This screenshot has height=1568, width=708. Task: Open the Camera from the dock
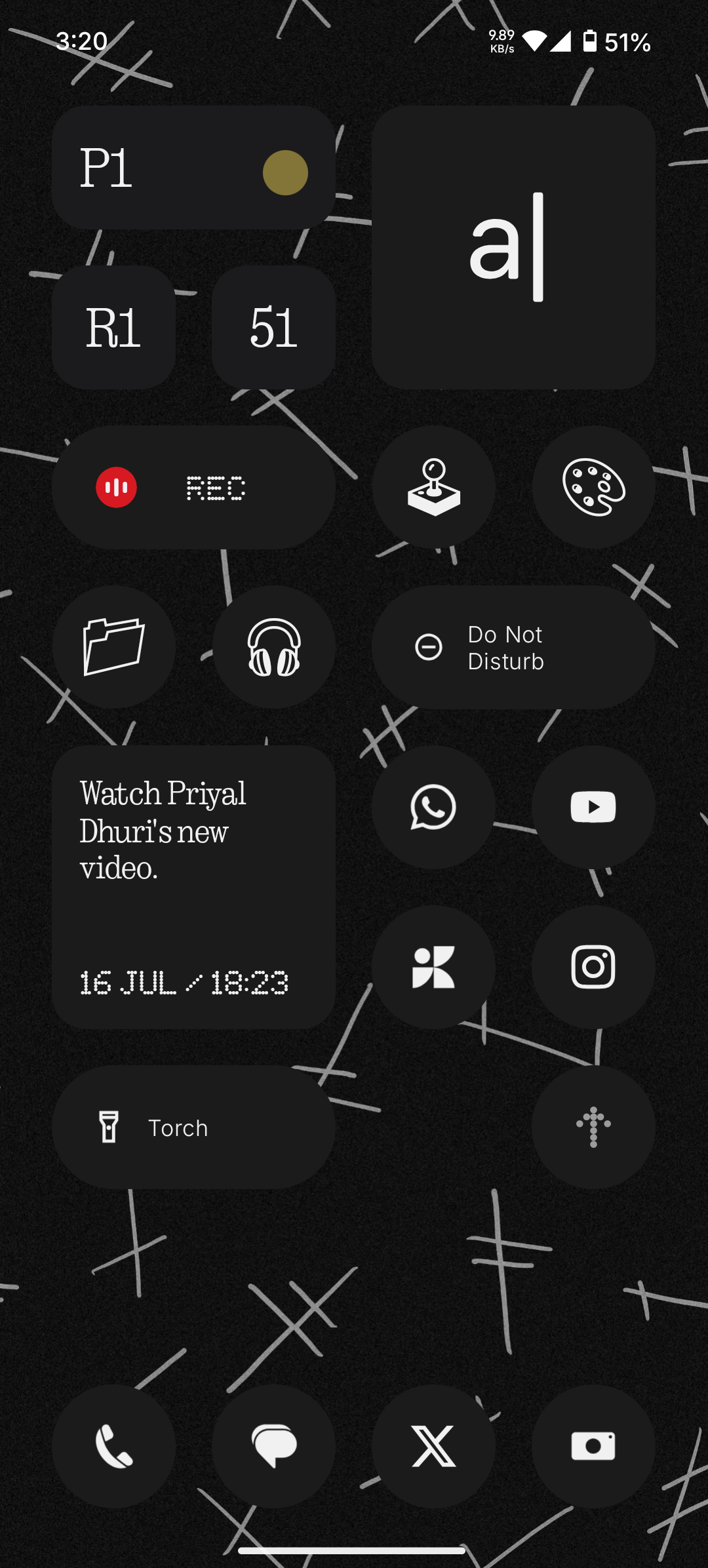point(593,1446)
